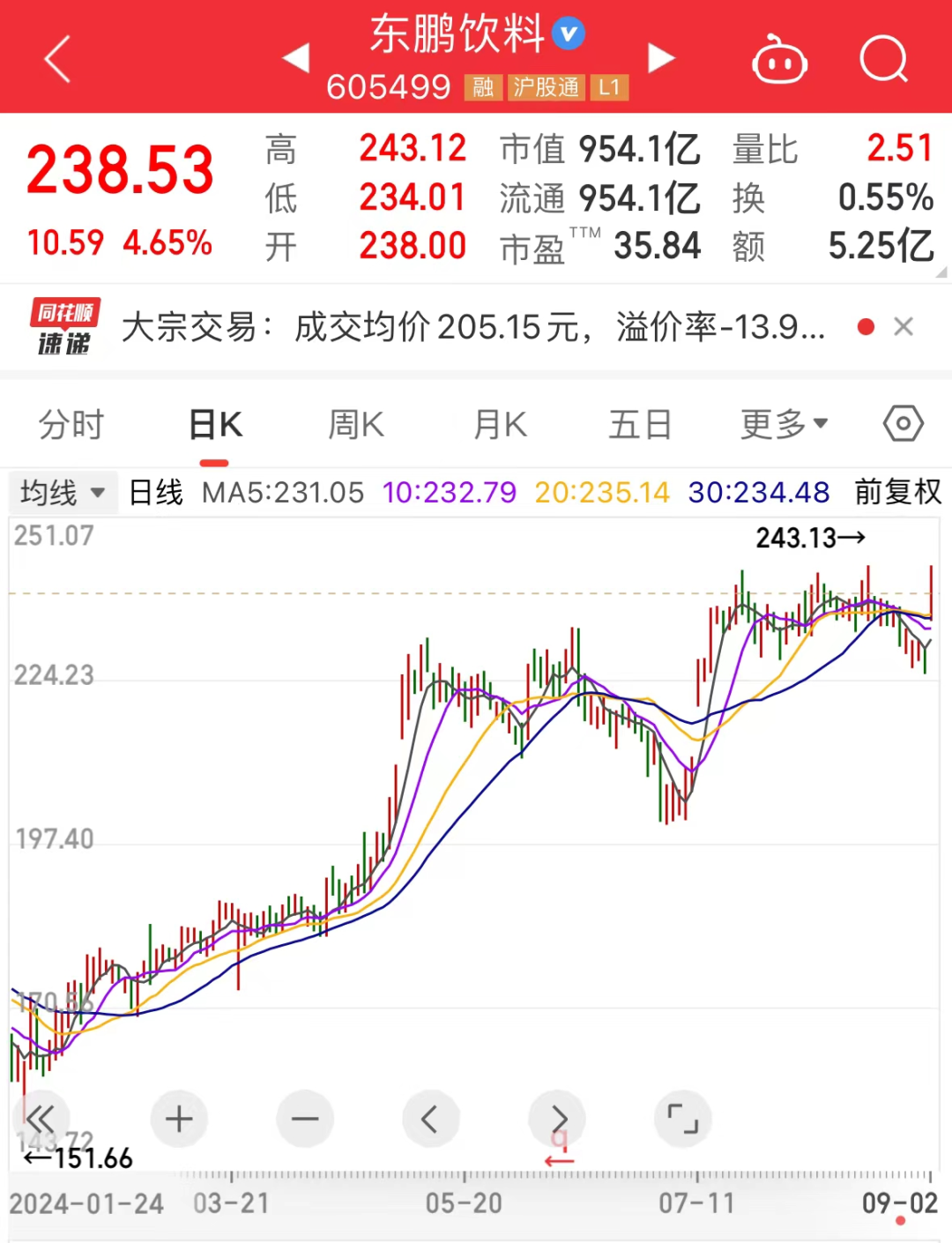Dismiss the 同花顺速递 news banner
952x1243 pixels.
[x=904, y=327]
